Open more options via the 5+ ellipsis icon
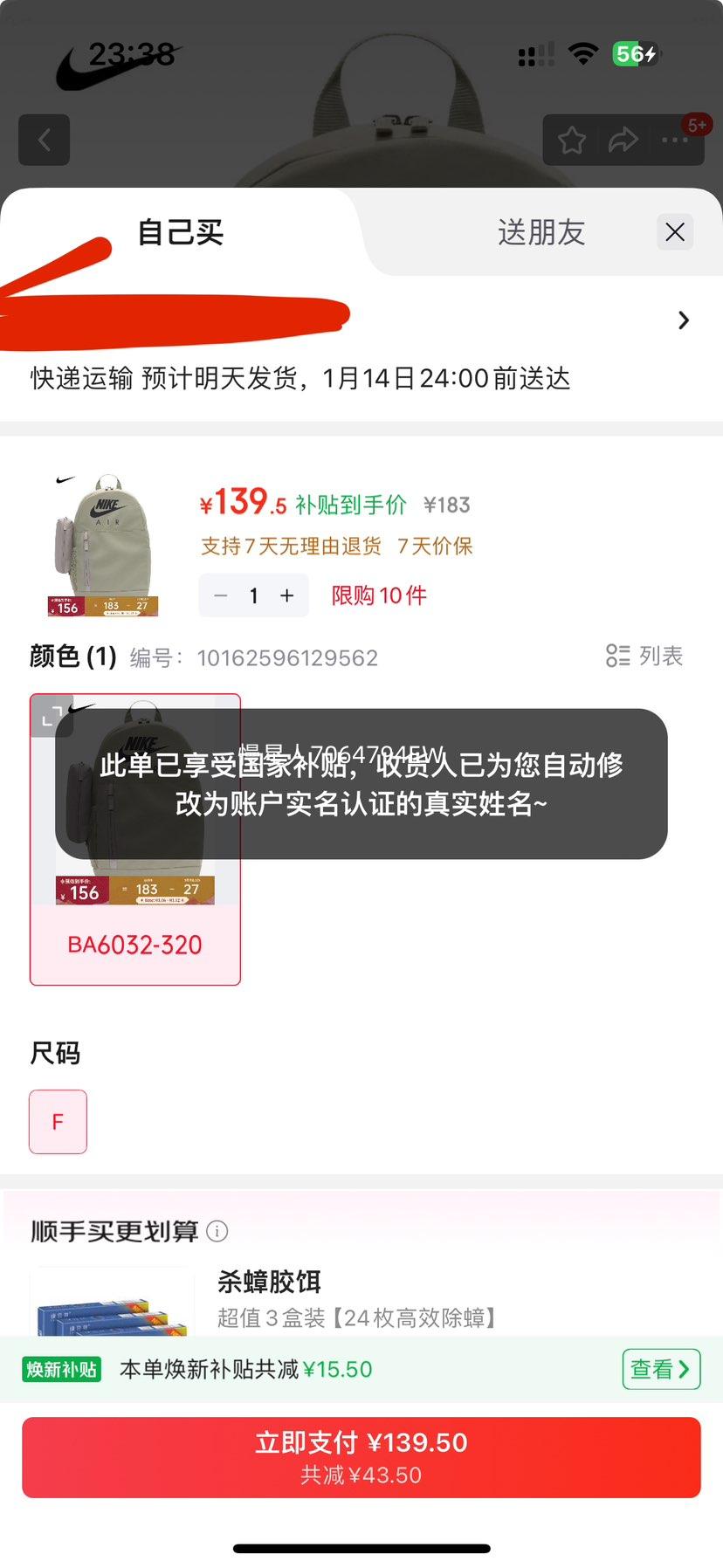 point(675,140)
